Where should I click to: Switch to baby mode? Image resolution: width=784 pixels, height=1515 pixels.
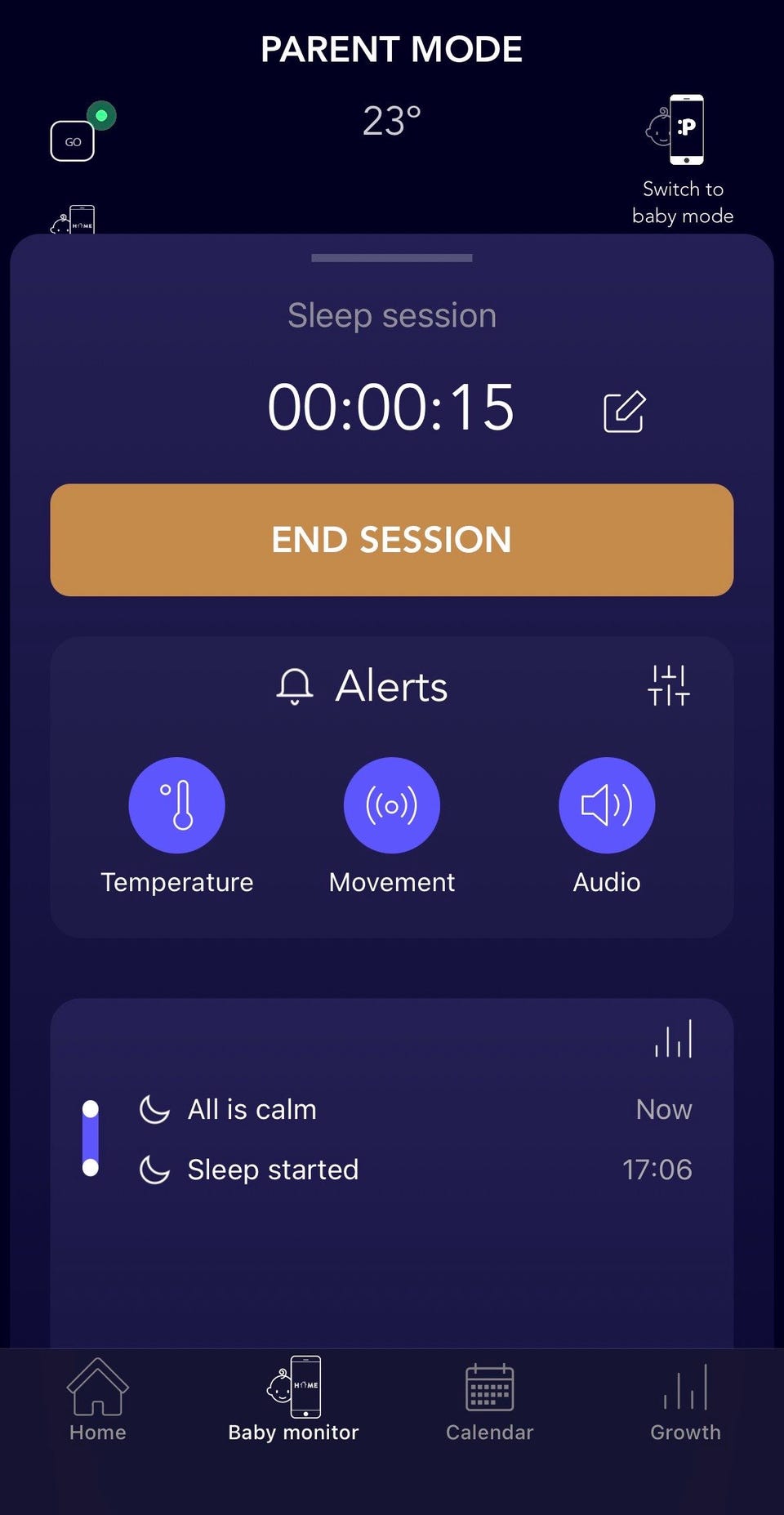(683, 160)
